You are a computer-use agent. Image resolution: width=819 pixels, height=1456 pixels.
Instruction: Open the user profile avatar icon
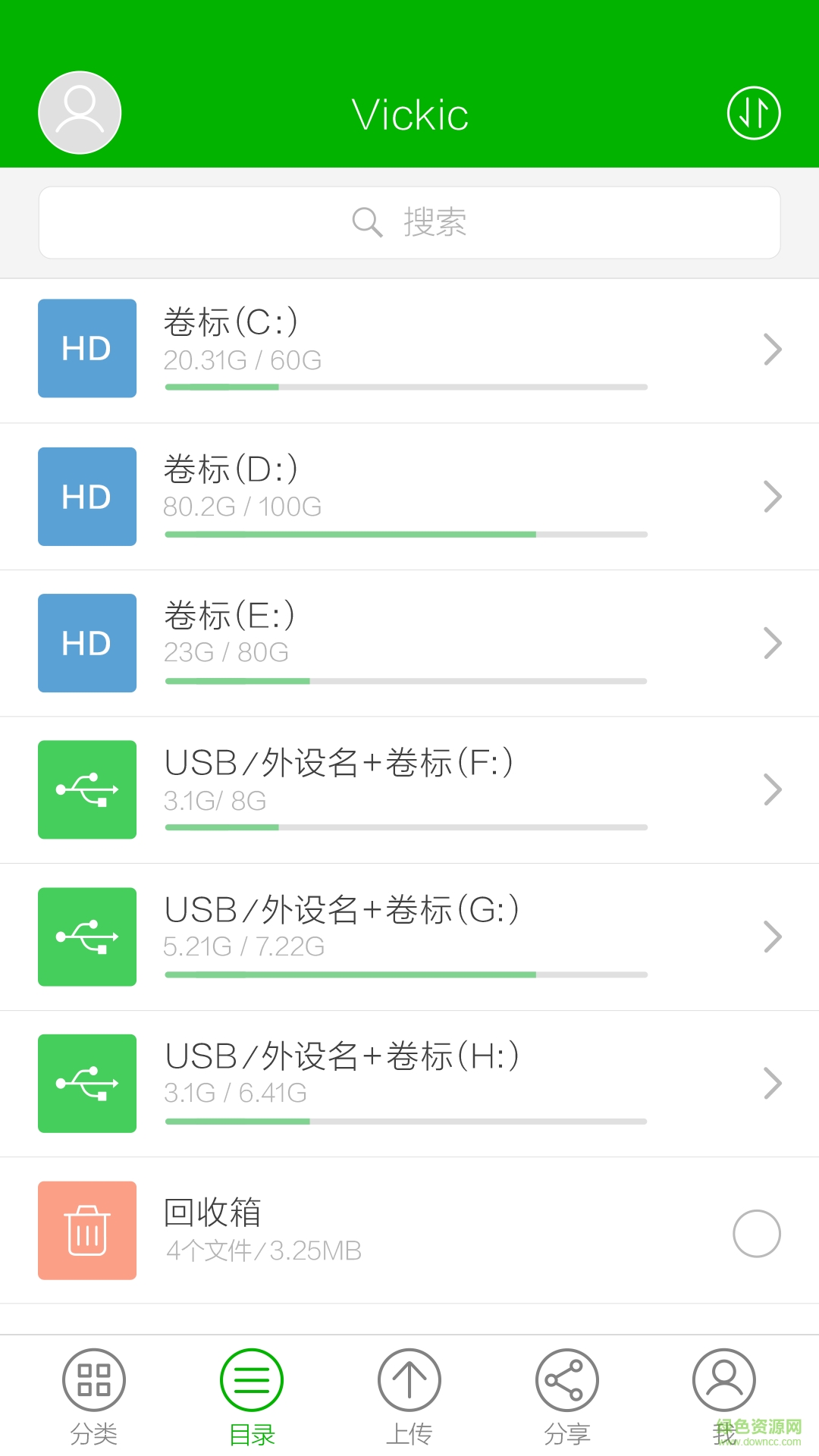click(79, 111)
